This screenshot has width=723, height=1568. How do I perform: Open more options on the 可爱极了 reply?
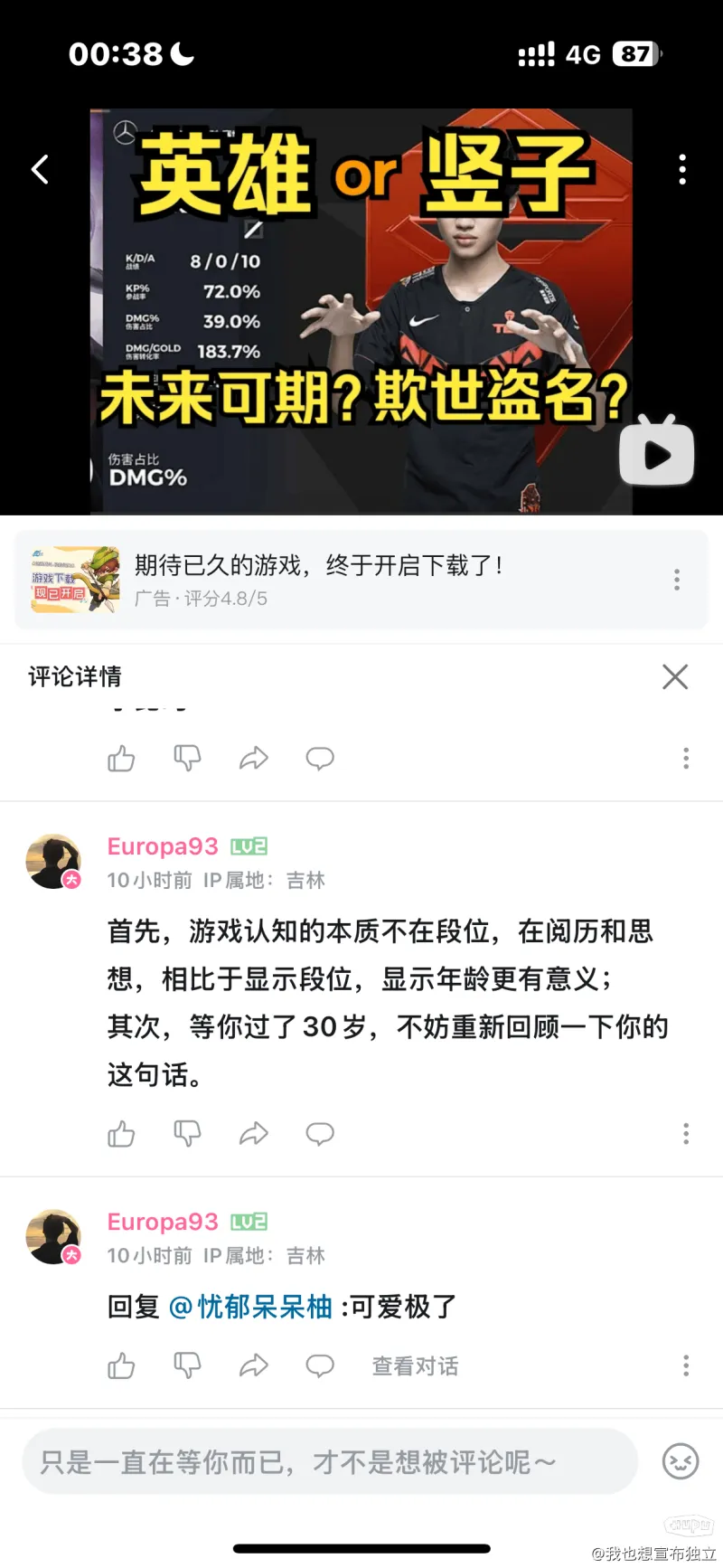(x=686, y=1365)
